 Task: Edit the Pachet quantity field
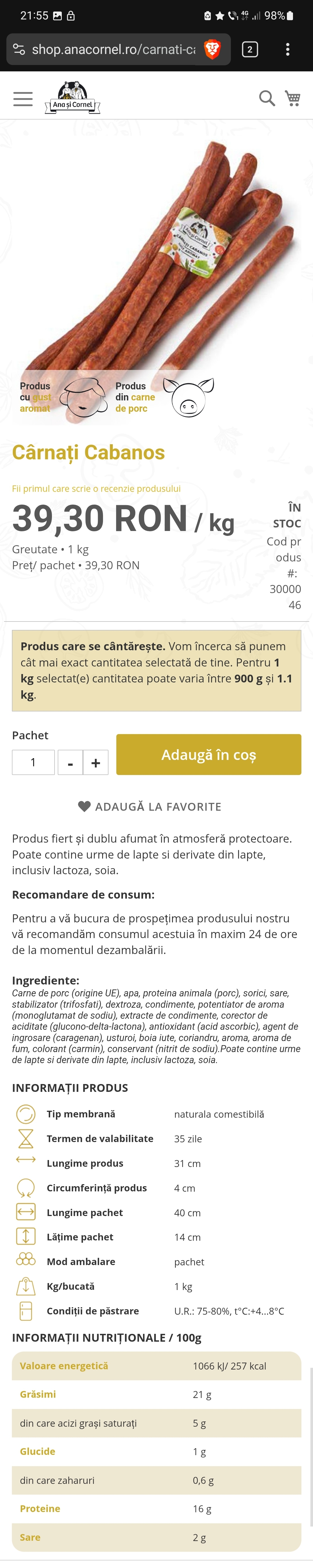tap(33, 762)
